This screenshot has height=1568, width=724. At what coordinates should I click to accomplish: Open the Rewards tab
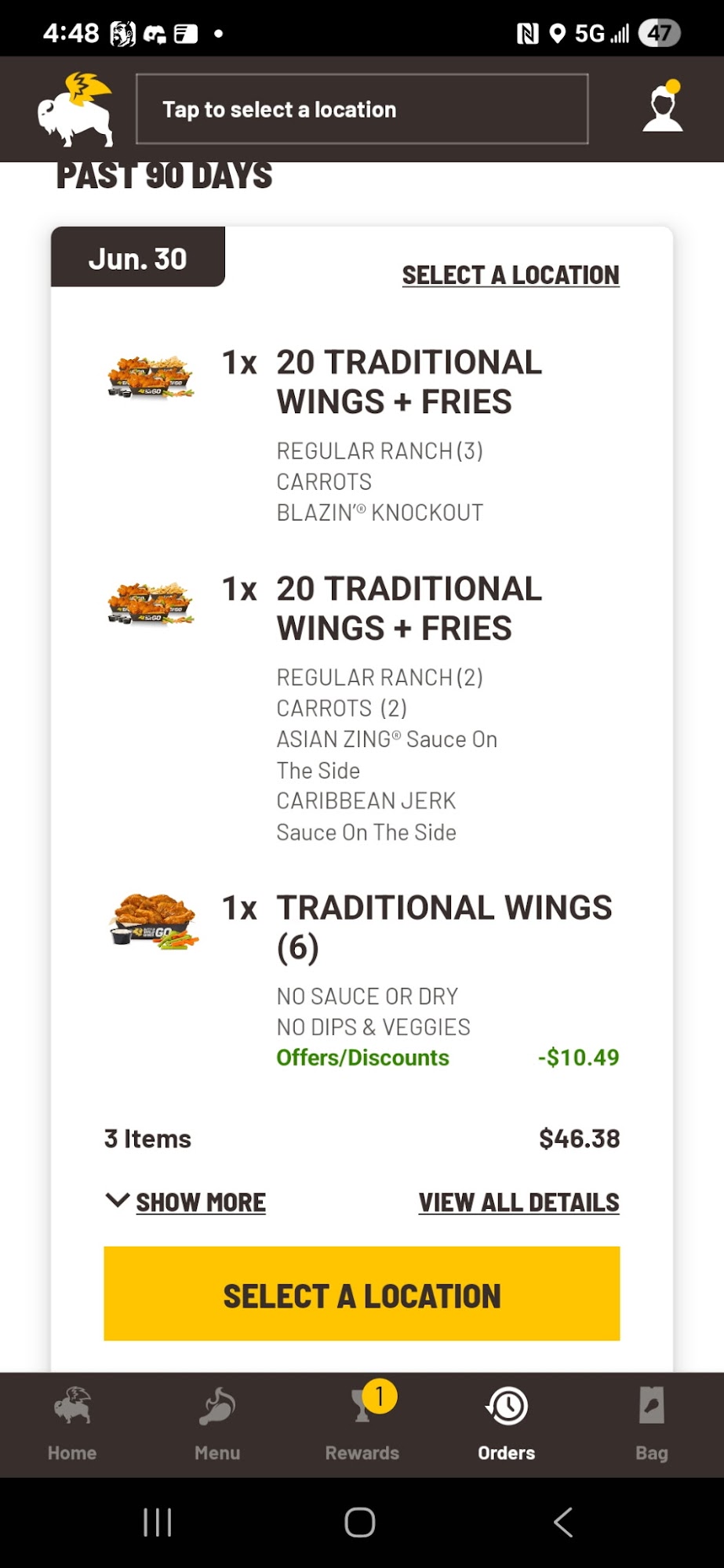(x=362, y=1424)
